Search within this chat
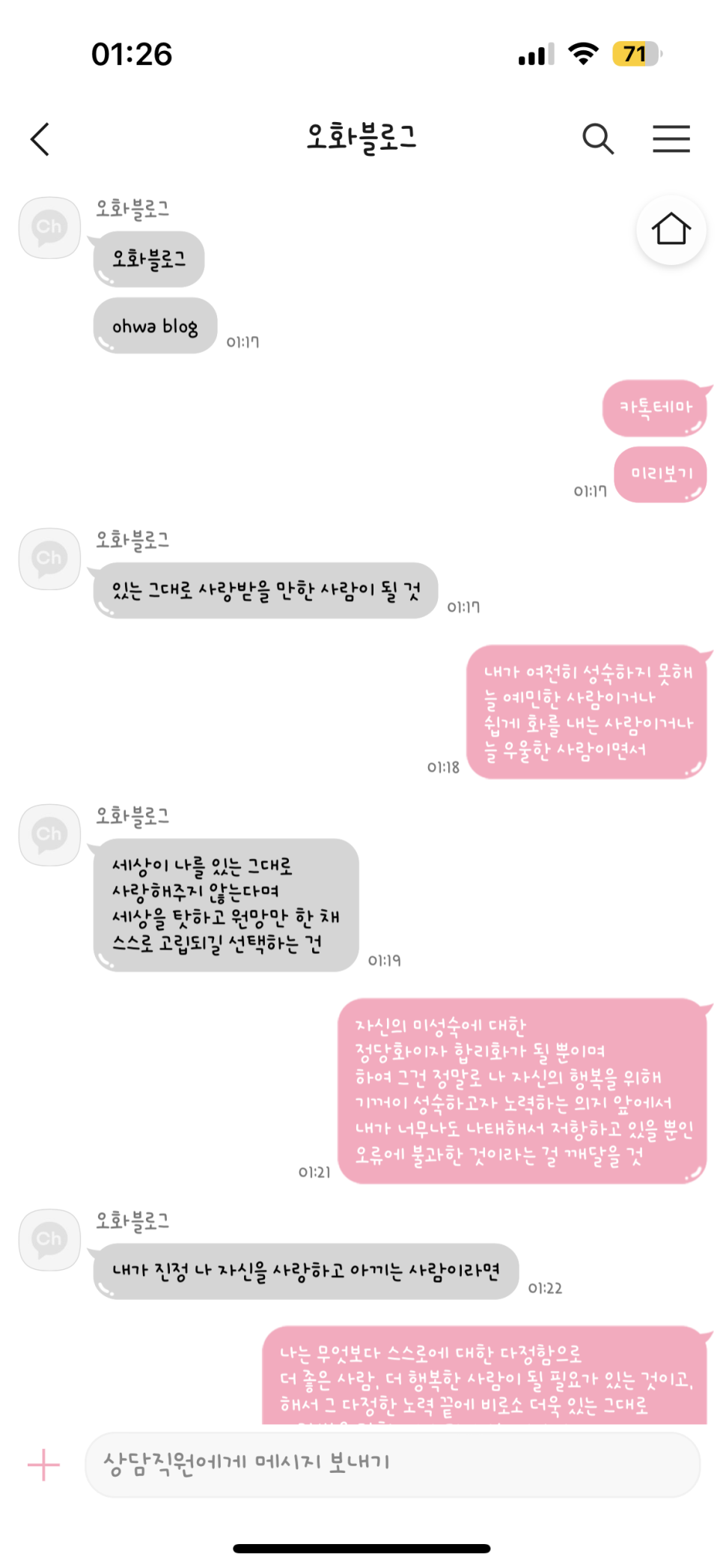The width and height of the screenshot is (723, 1568). [598, 139]
